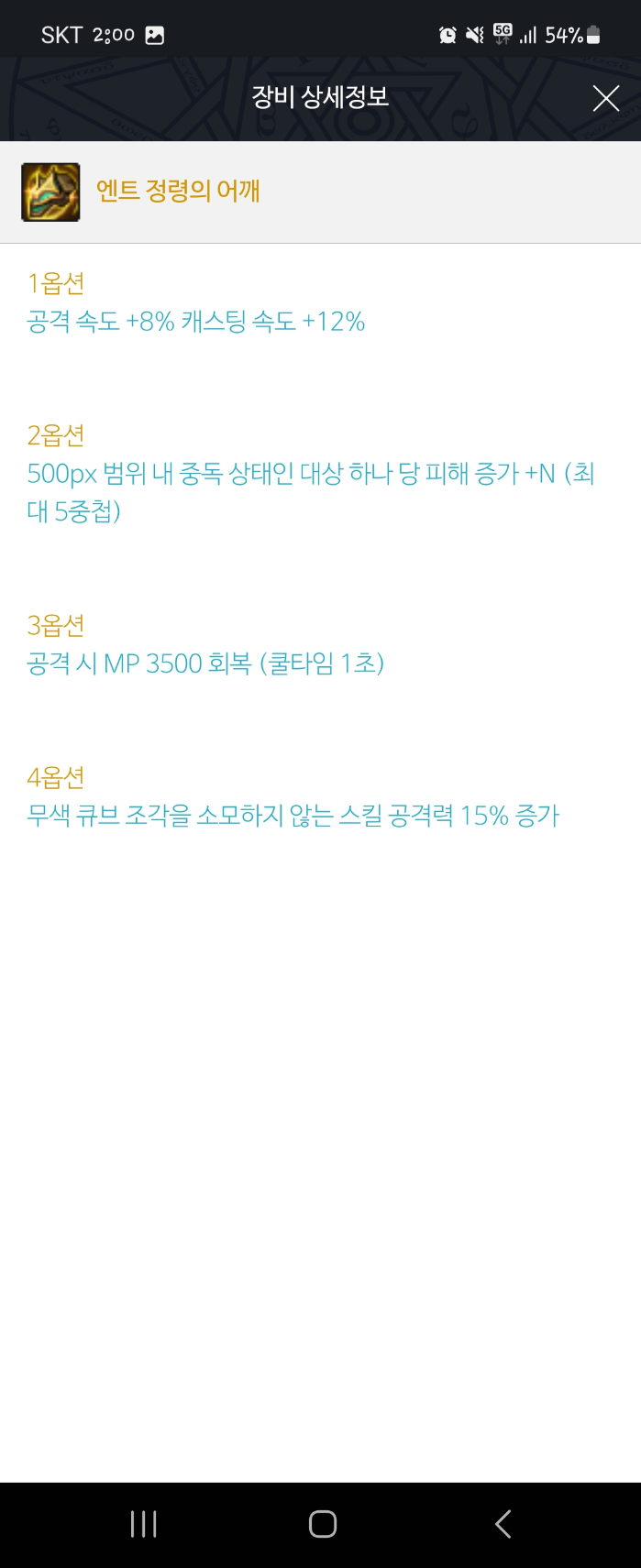
Task: Open the recent apps view
Action: 144,1524
